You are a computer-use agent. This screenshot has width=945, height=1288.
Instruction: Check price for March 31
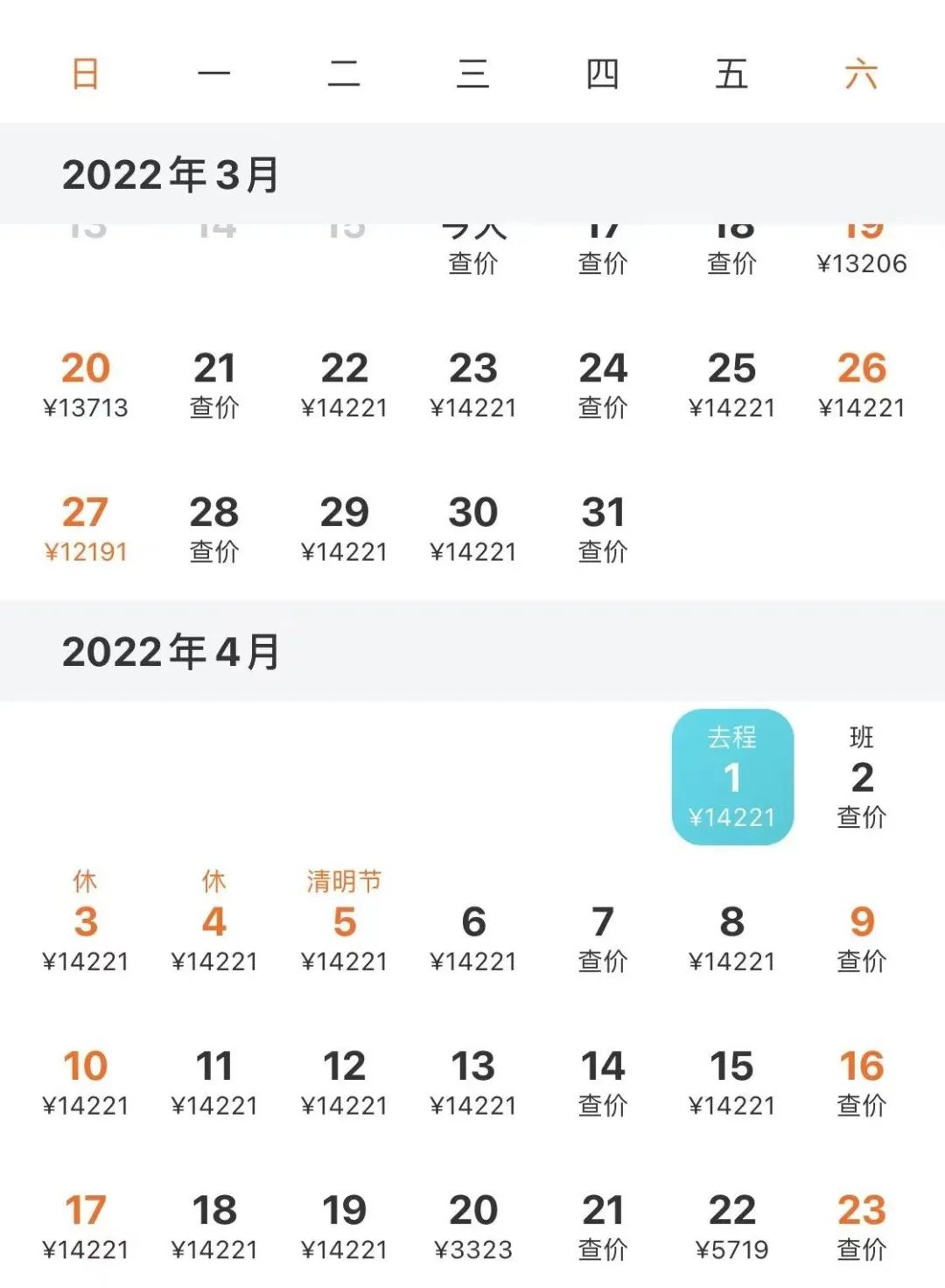pos(603,528)
